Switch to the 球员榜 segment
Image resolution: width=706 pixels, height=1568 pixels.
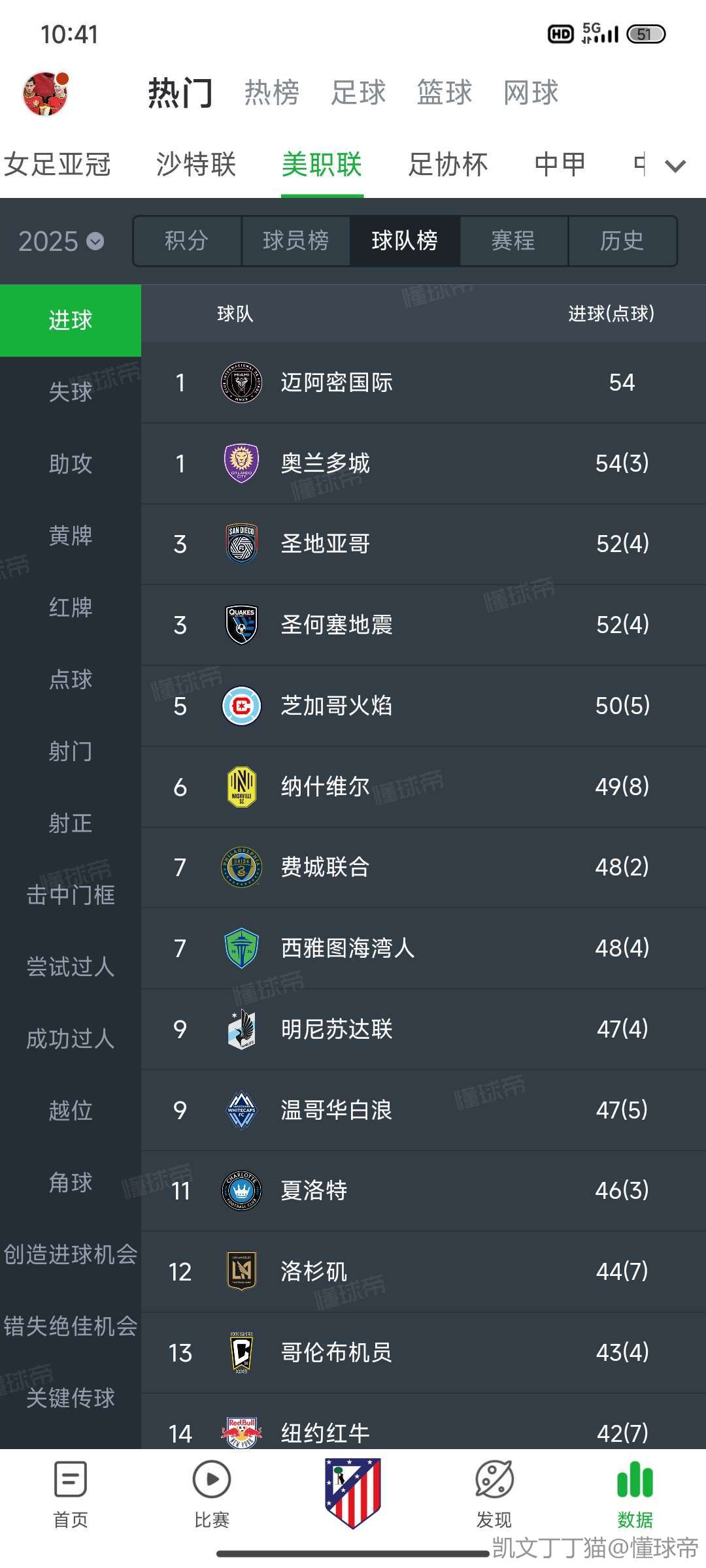click(295, 240)
